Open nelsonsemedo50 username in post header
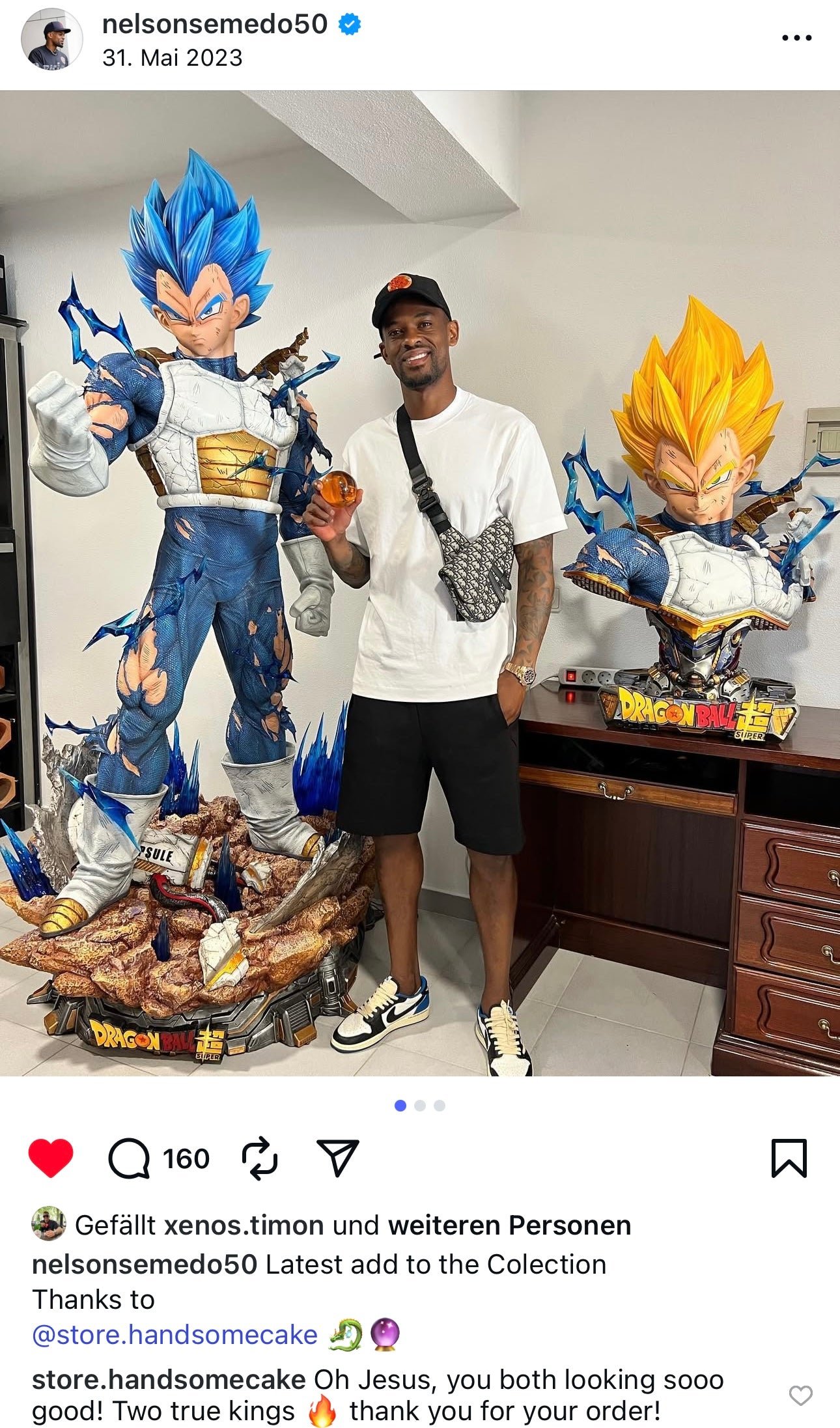The height and width of the screenshot is (1428, 840). tap(214, 24)
